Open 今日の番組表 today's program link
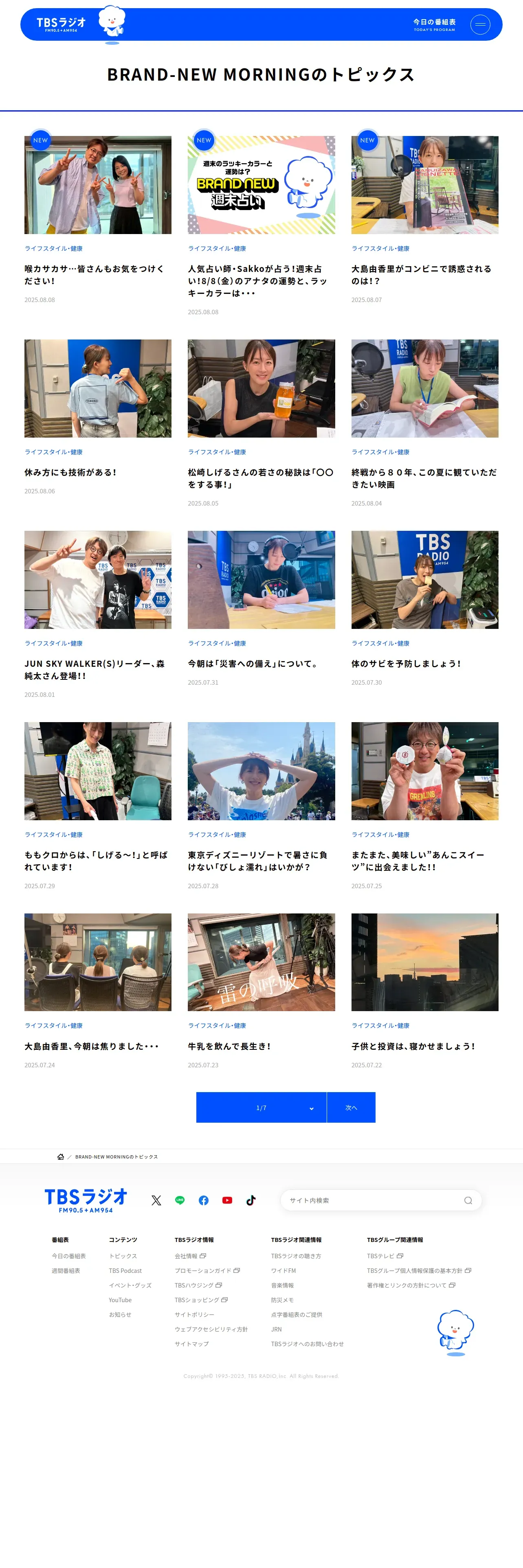523x1568 pixels. 434,24
